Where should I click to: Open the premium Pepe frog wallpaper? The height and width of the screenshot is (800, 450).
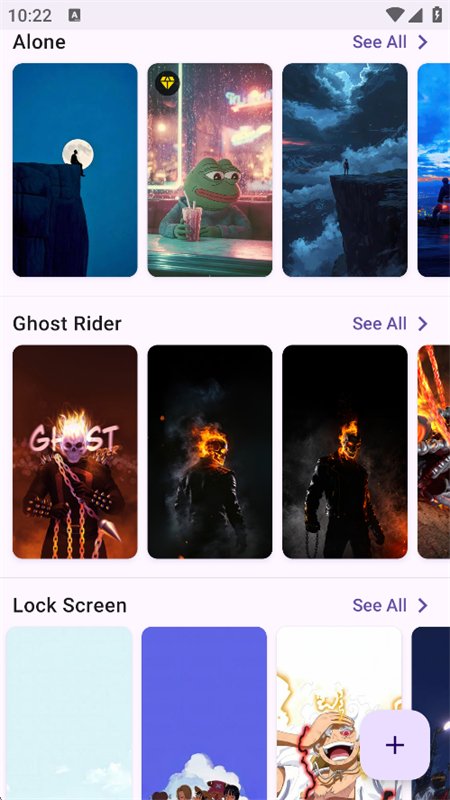pyautogui.click(x=210, y=170)
